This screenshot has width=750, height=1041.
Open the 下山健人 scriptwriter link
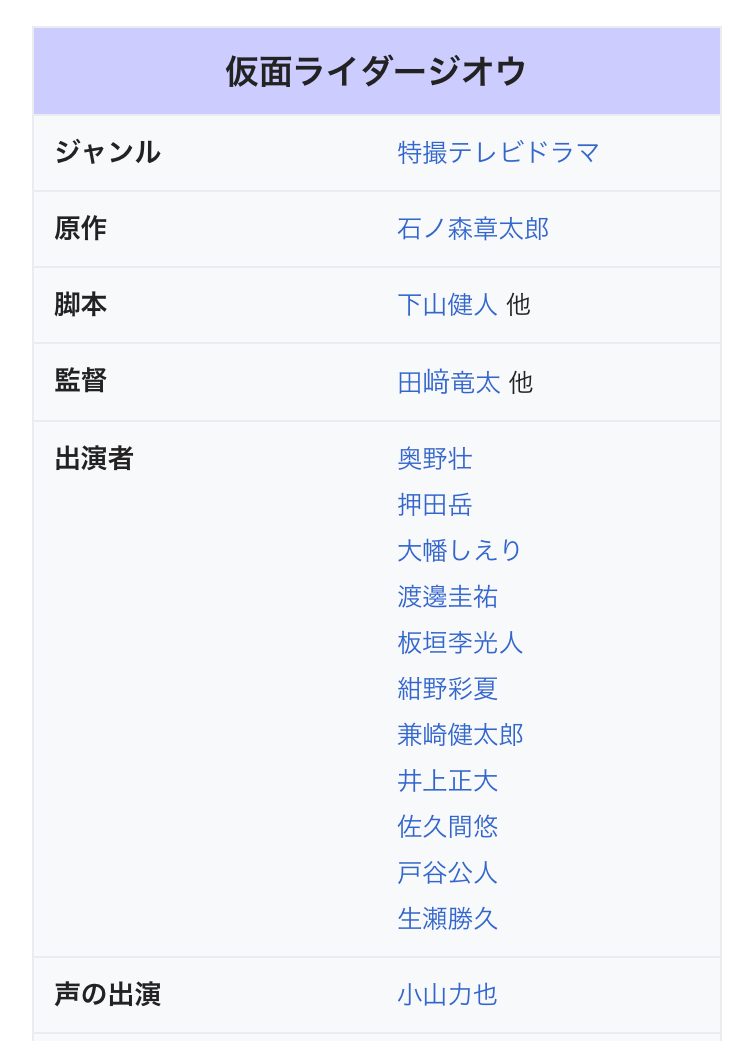pyautogui.click(x=447, y=305)
